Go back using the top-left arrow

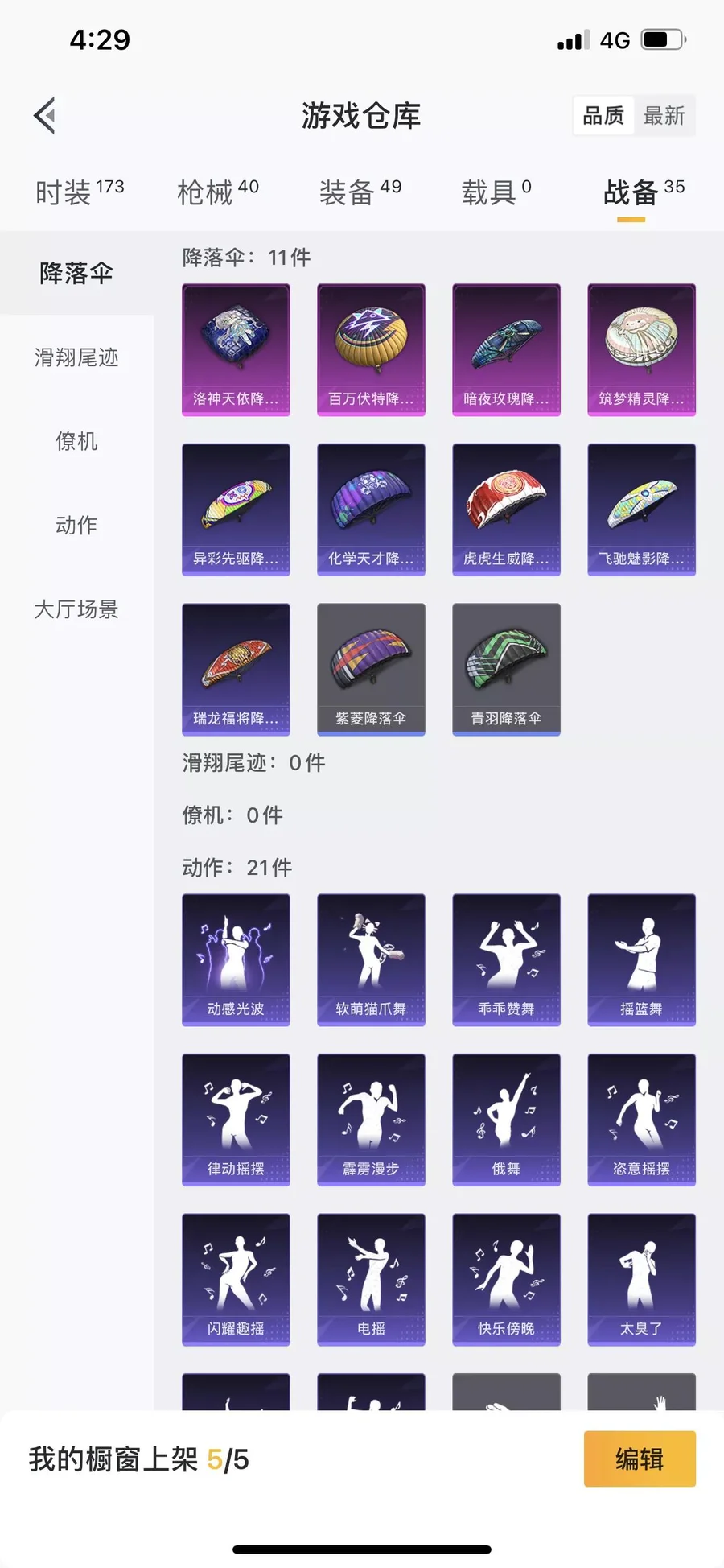pyautogui.click(x=45, y=116)
